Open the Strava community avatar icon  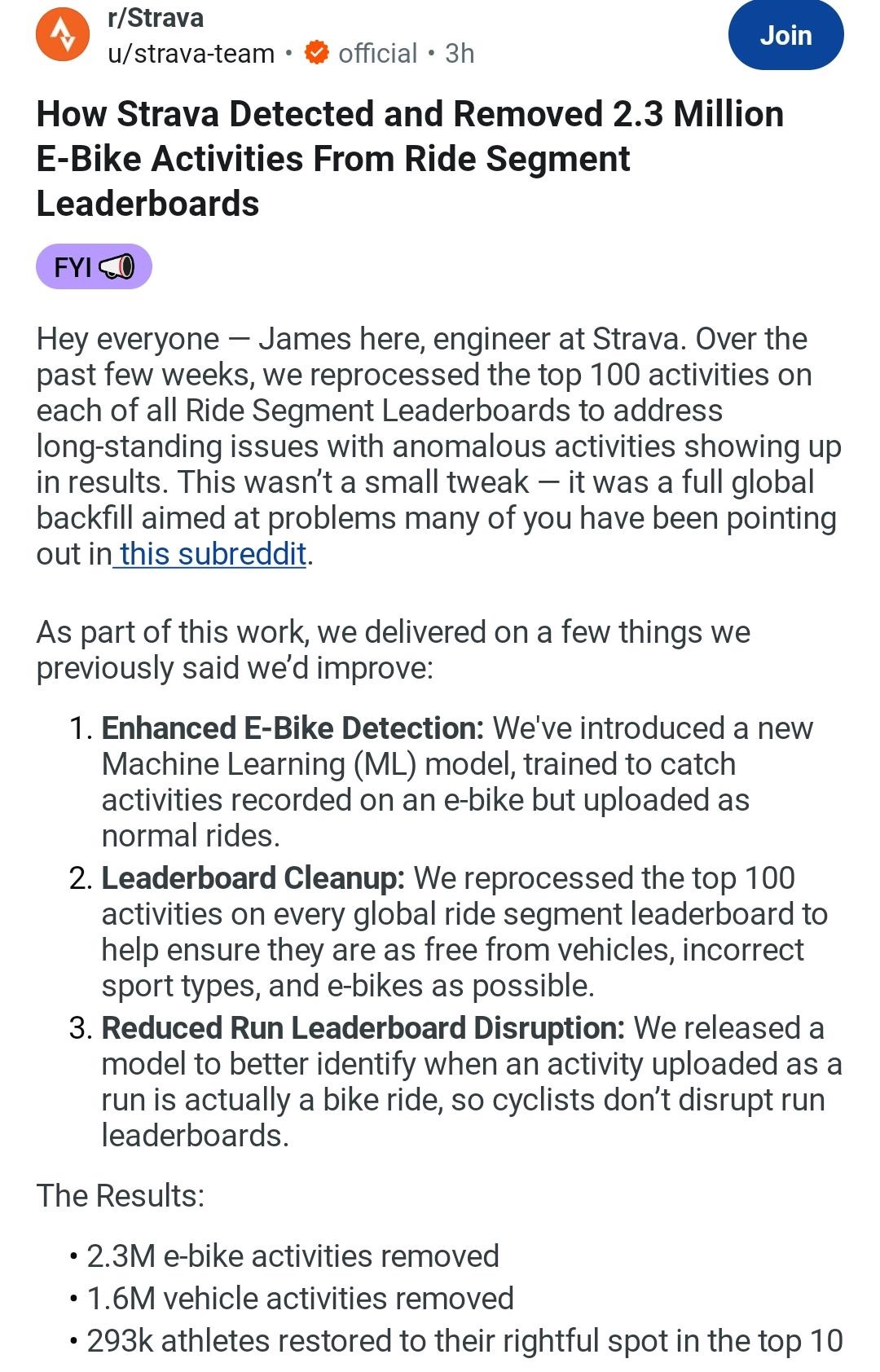[x=63, y=33]
